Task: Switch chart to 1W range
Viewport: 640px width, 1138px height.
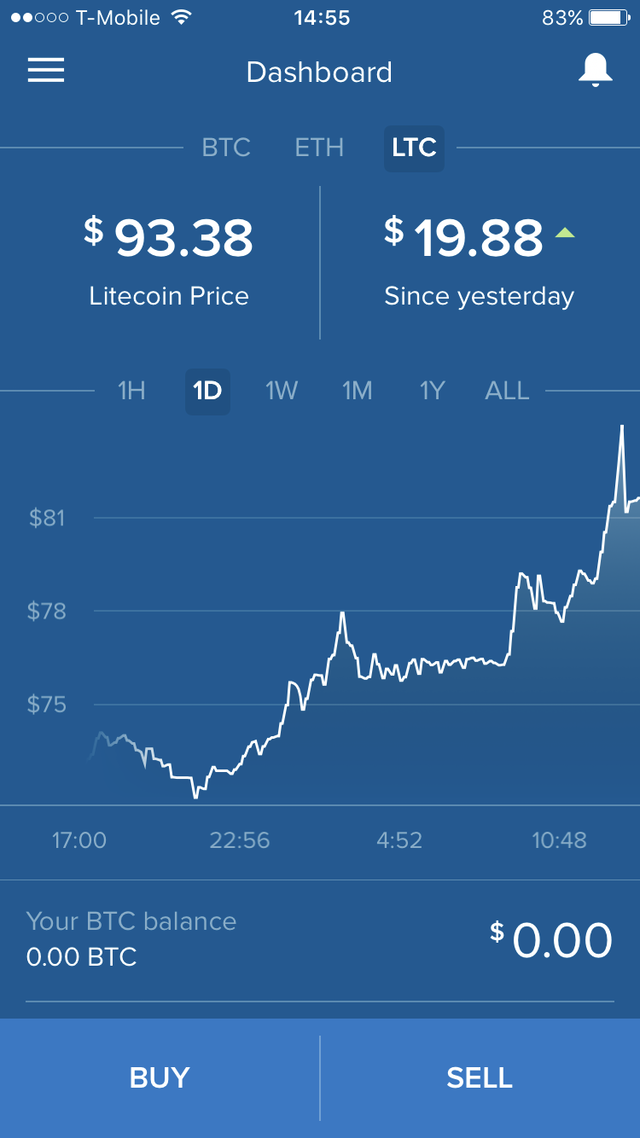Action: 282,391
